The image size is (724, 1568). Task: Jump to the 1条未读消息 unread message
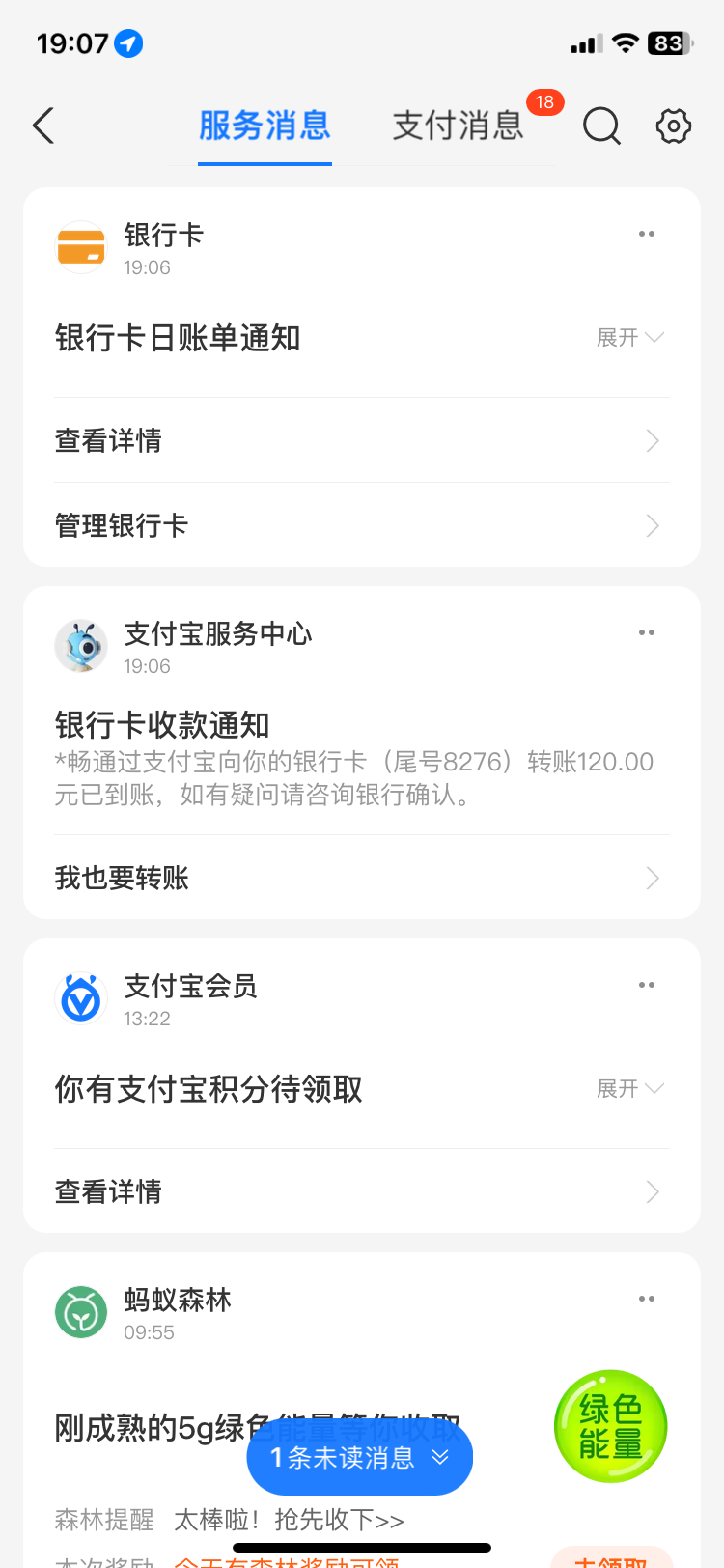pos(360,1457)
